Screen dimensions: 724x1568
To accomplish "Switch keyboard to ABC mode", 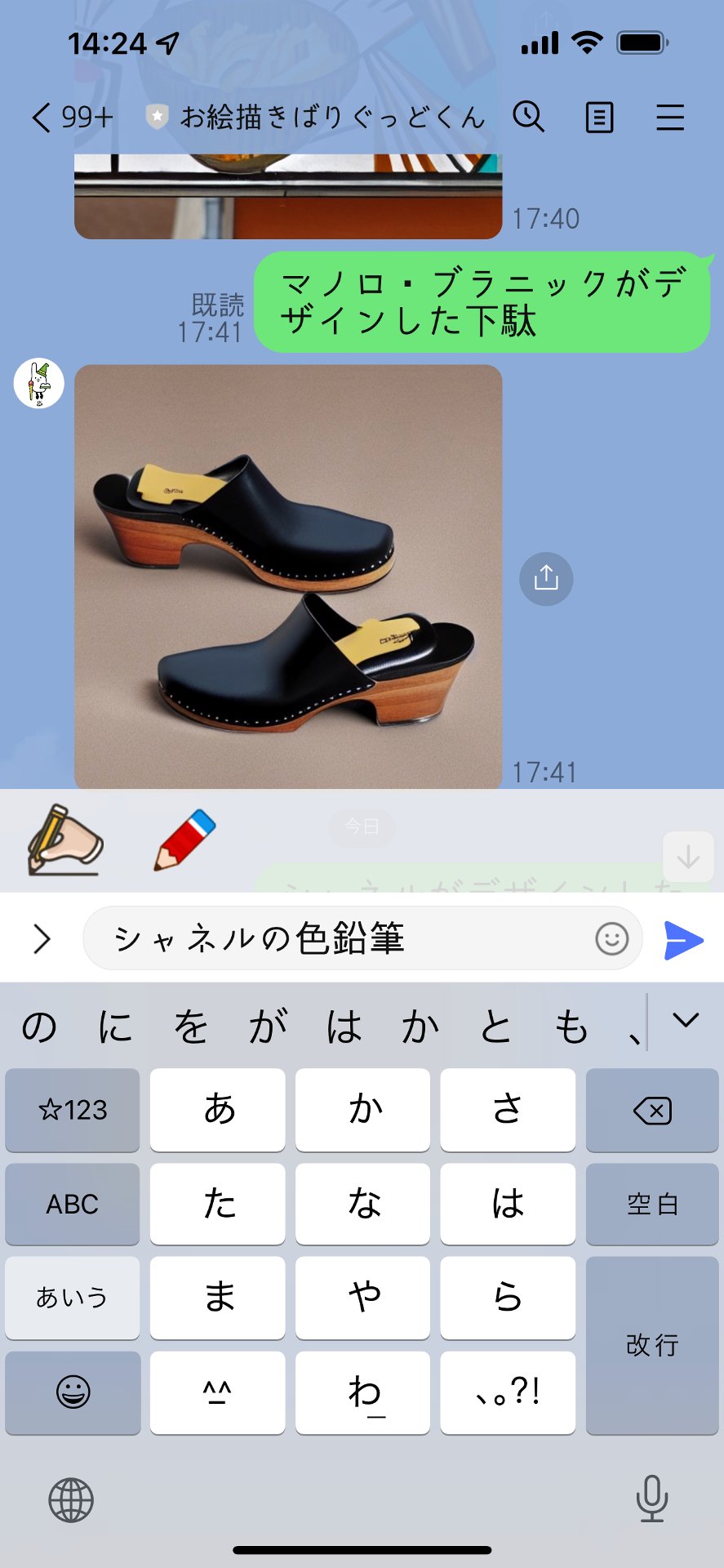I will click(72, 1204).
